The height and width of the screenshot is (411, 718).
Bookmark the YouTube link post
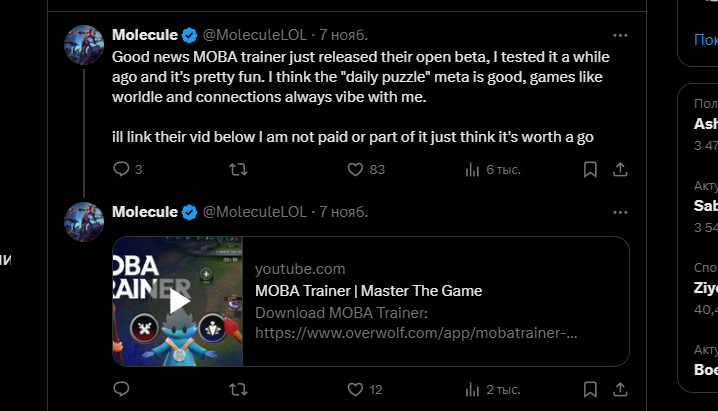[590, 389]
